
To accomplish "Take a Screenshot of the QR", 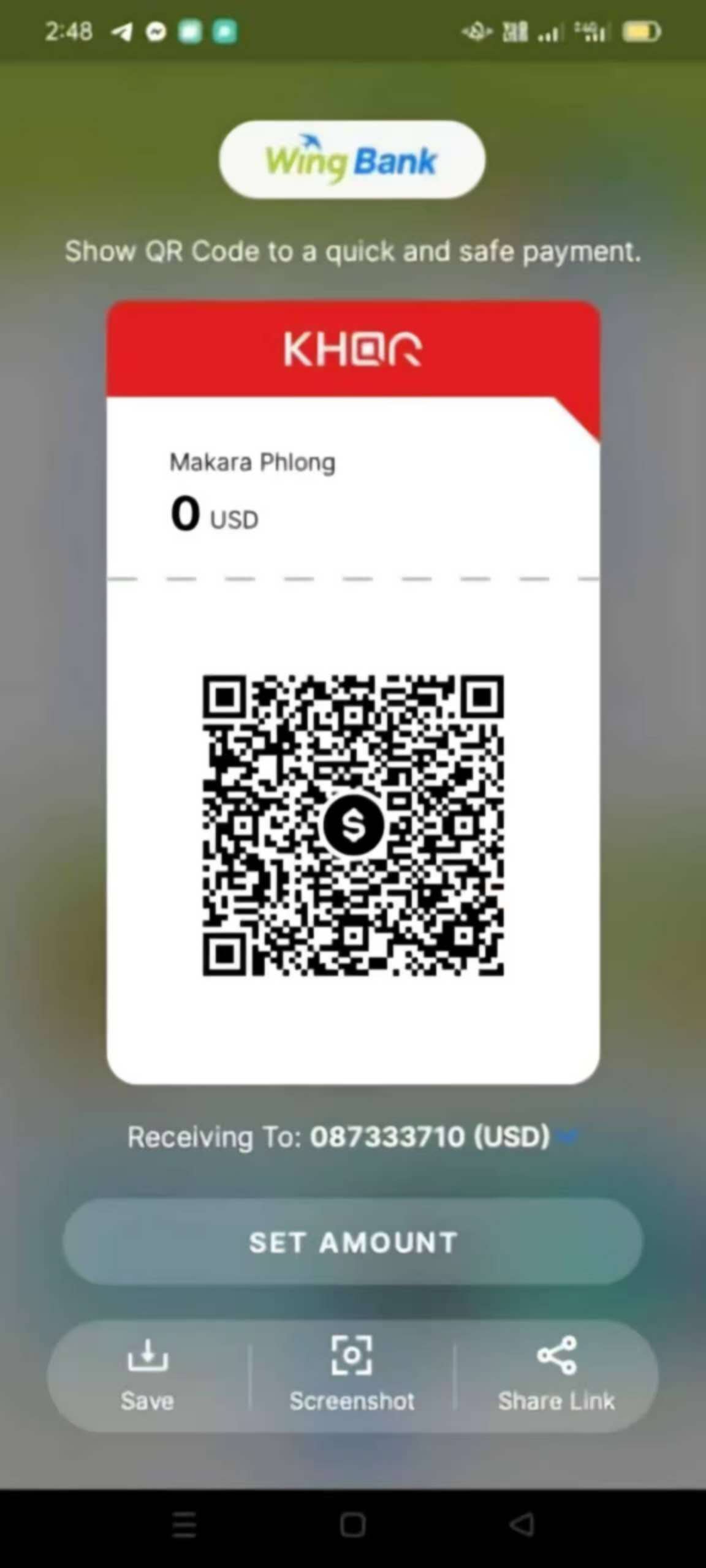I will pos(352,1374).
